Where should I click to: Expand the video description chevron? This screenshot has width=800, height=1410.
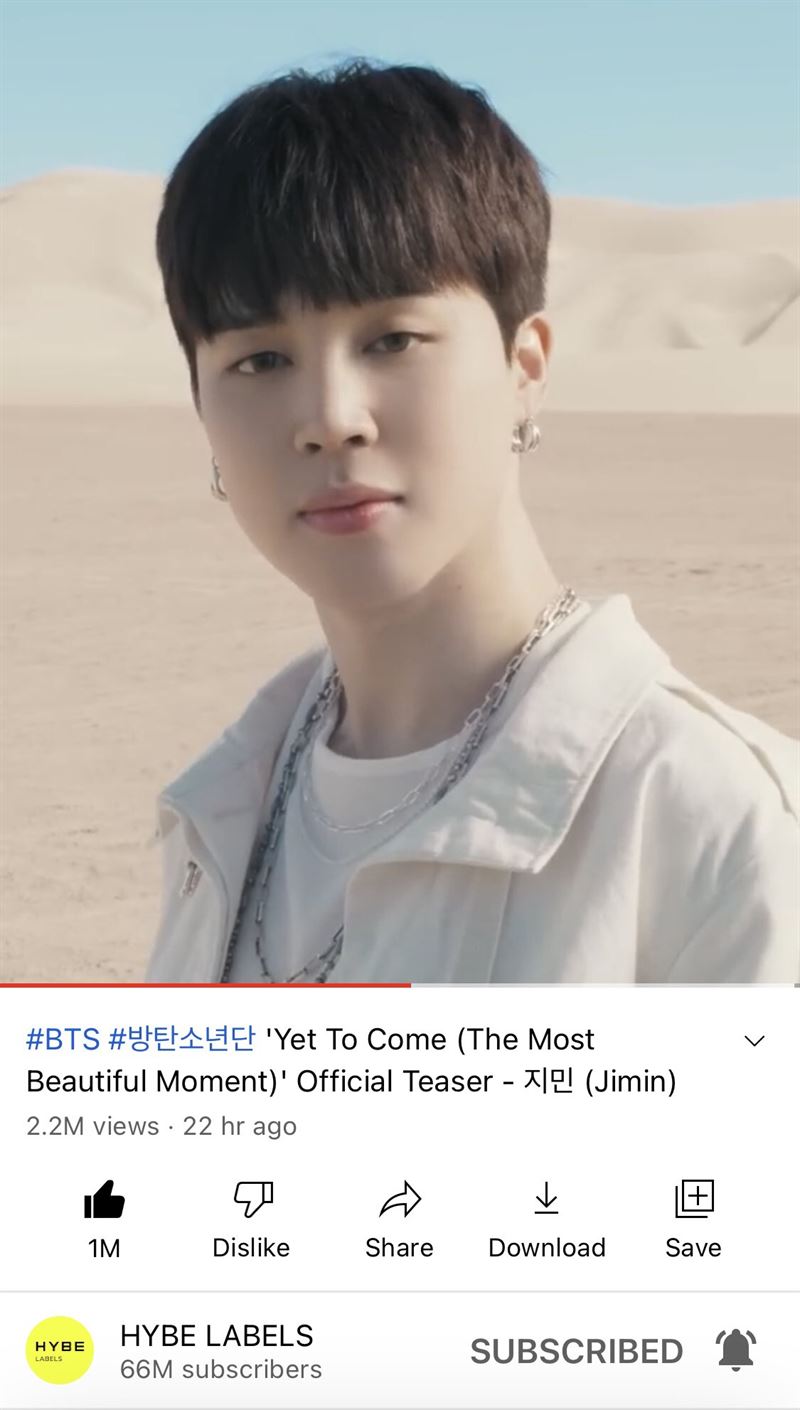[x=755, y=1041]
